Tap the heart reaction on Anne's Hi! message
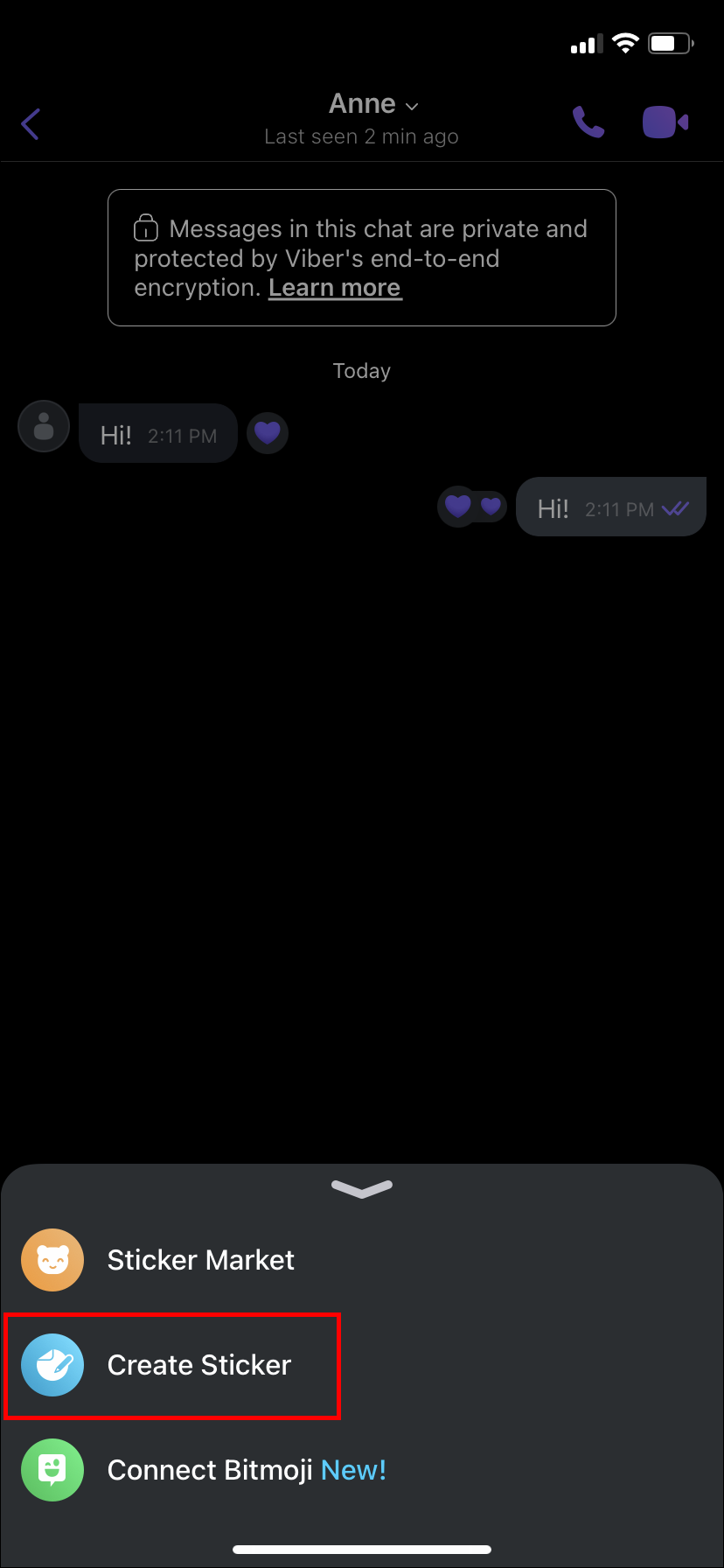Viewport: 724px width, 1568px height. [268, 433]
